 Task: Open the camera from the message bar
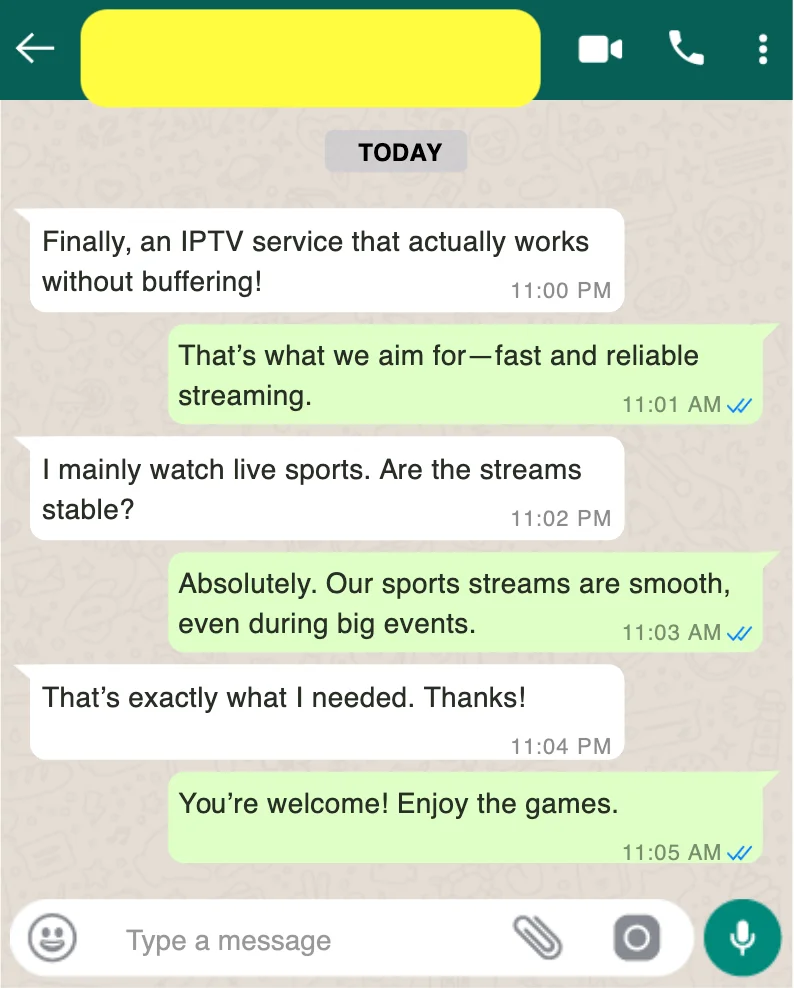(637, 938)
